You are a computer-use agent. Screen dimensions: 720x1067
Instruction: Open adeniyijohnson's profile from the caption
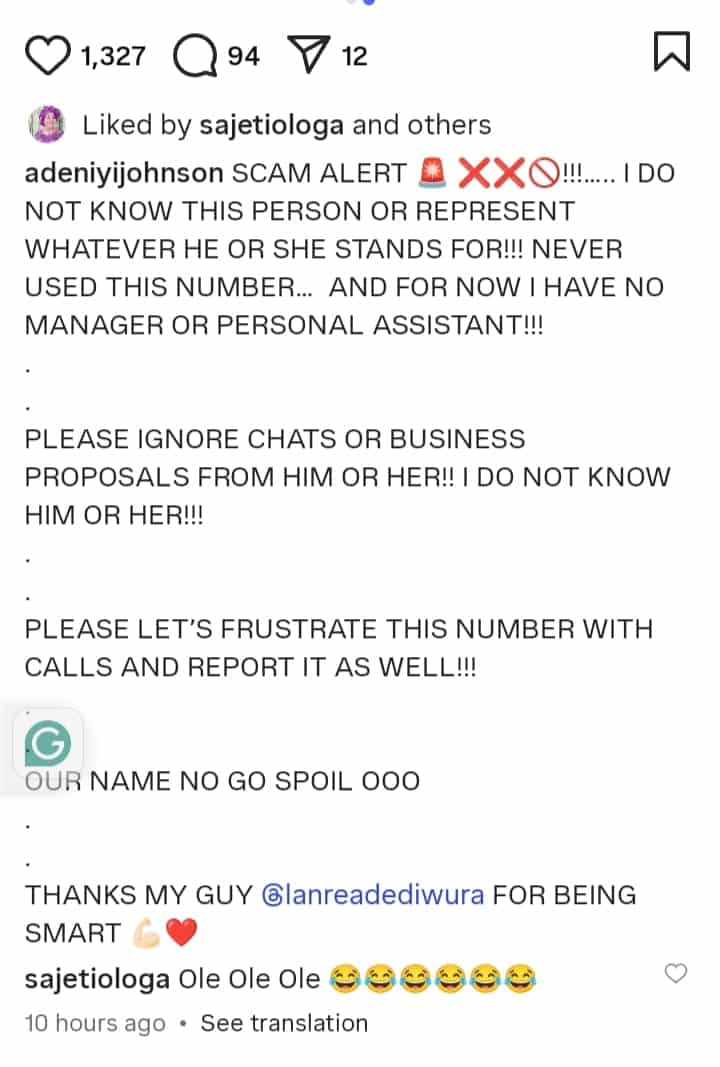tap(124, 173)
